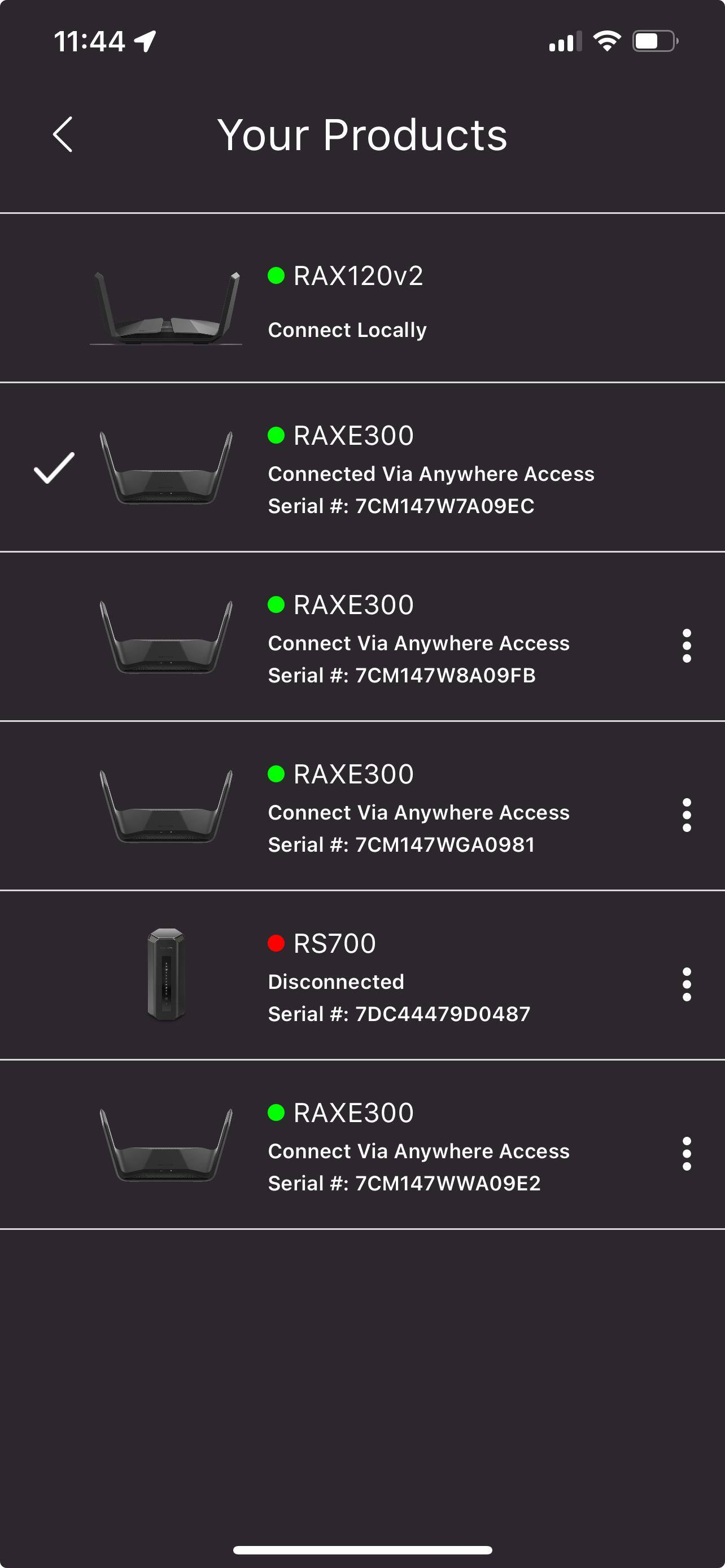Open options menu for RAXE300 7CM147WWA09E2
725x1568 pixels.
tap(687, 1154)
